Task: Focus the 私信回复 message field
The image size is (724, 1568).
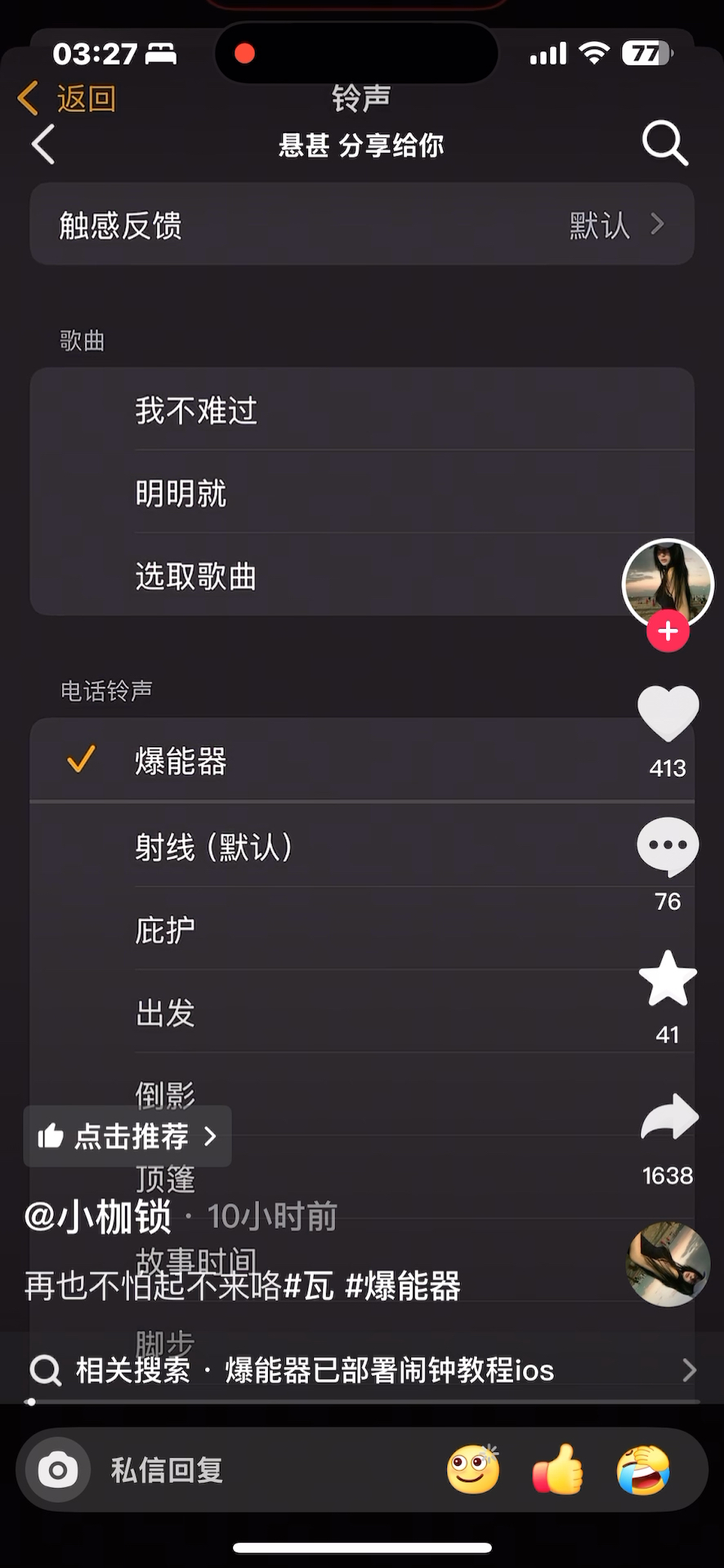Action: click(x=245, y=1470)
